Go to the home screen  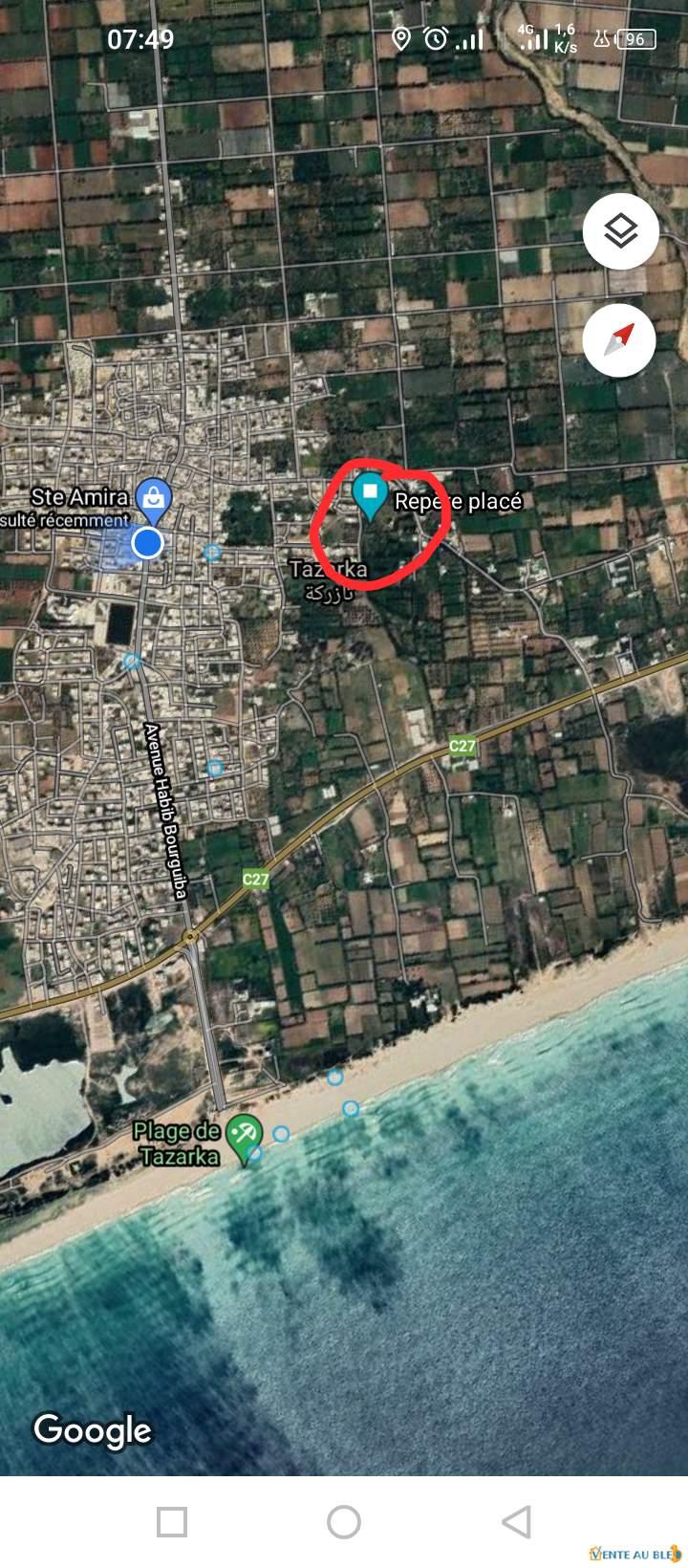pyautogui.click(x=344, y=1521)
